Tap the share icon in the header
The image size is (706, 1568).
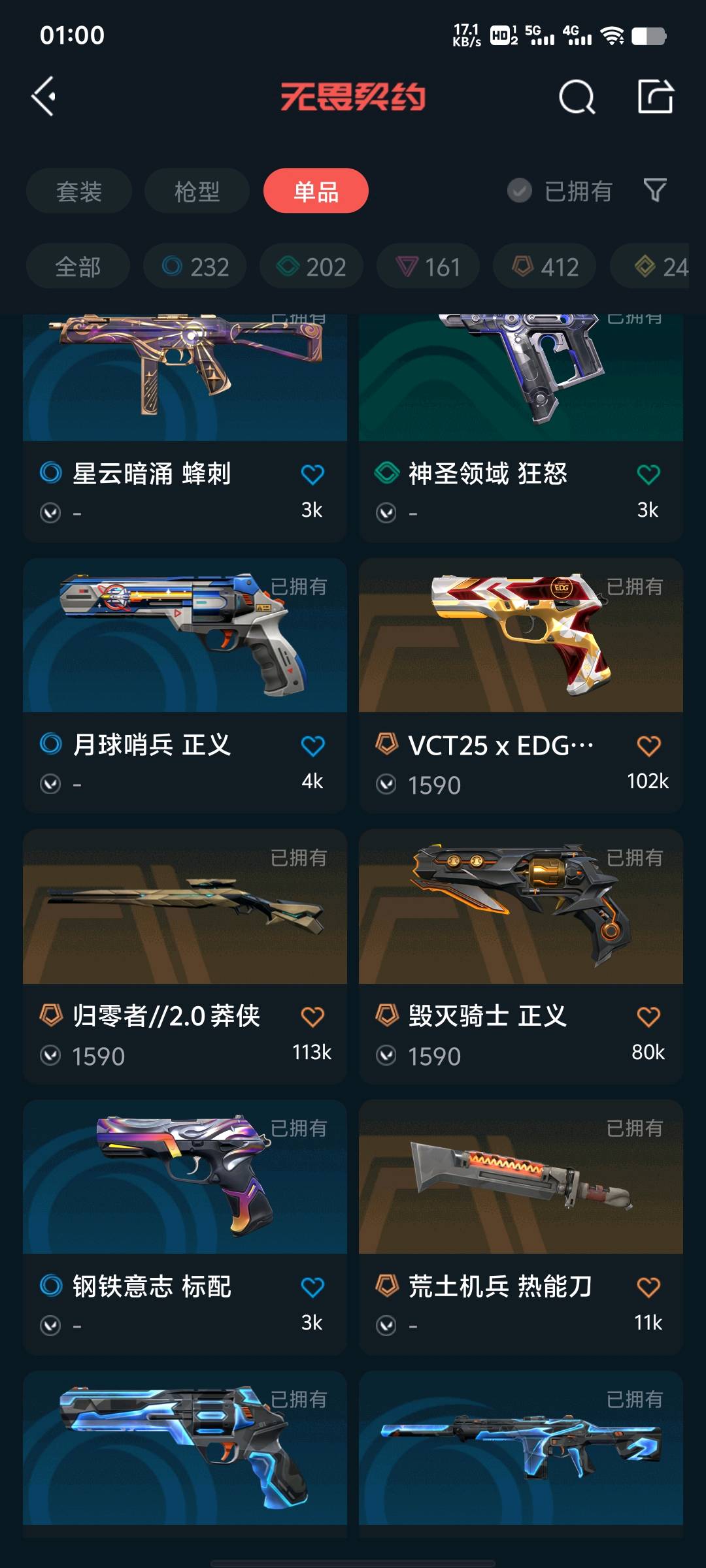pyautogui.click(x=655, y=97)
